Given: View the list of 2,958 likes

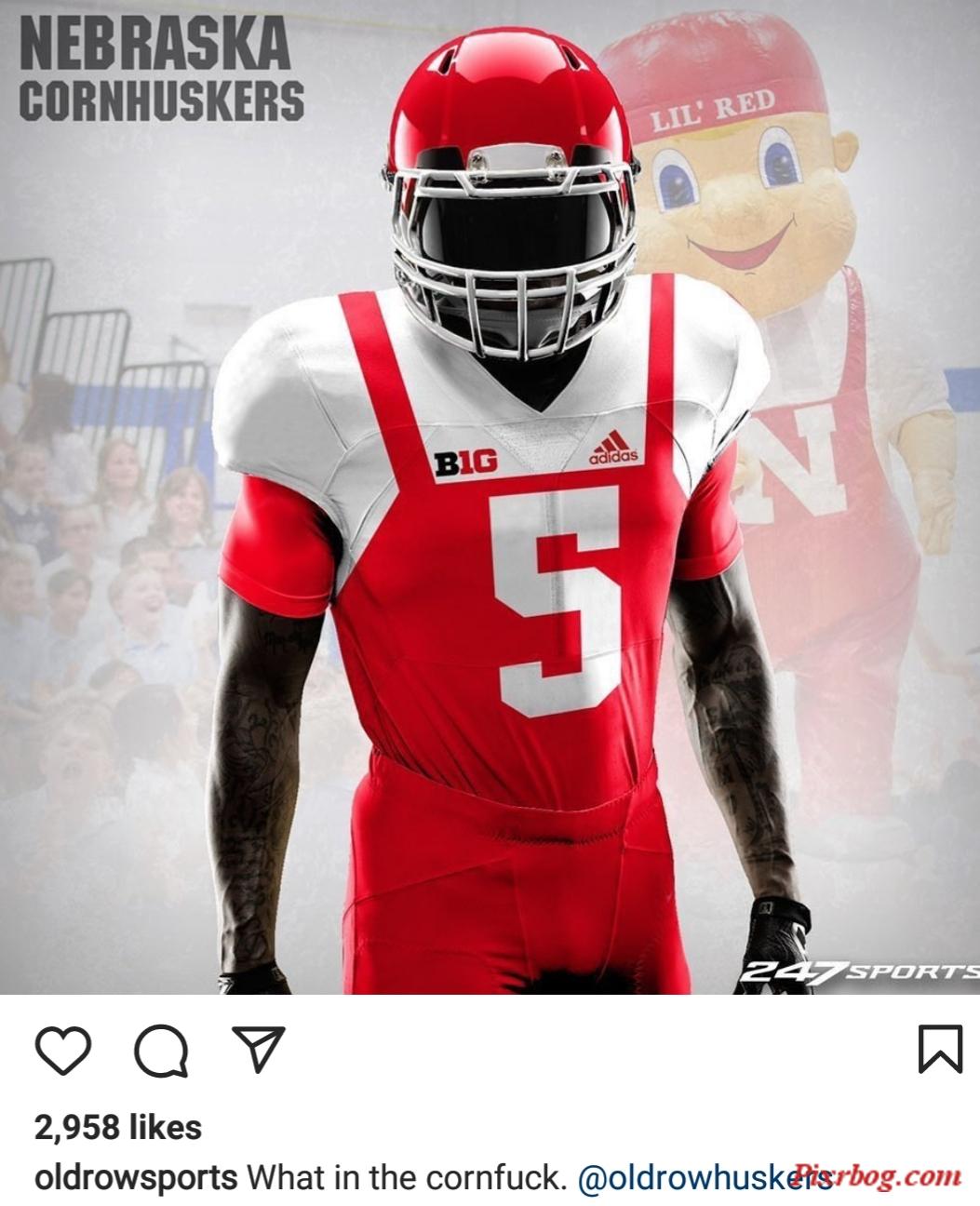Looking at the screenshot, I should point(118,1127).
